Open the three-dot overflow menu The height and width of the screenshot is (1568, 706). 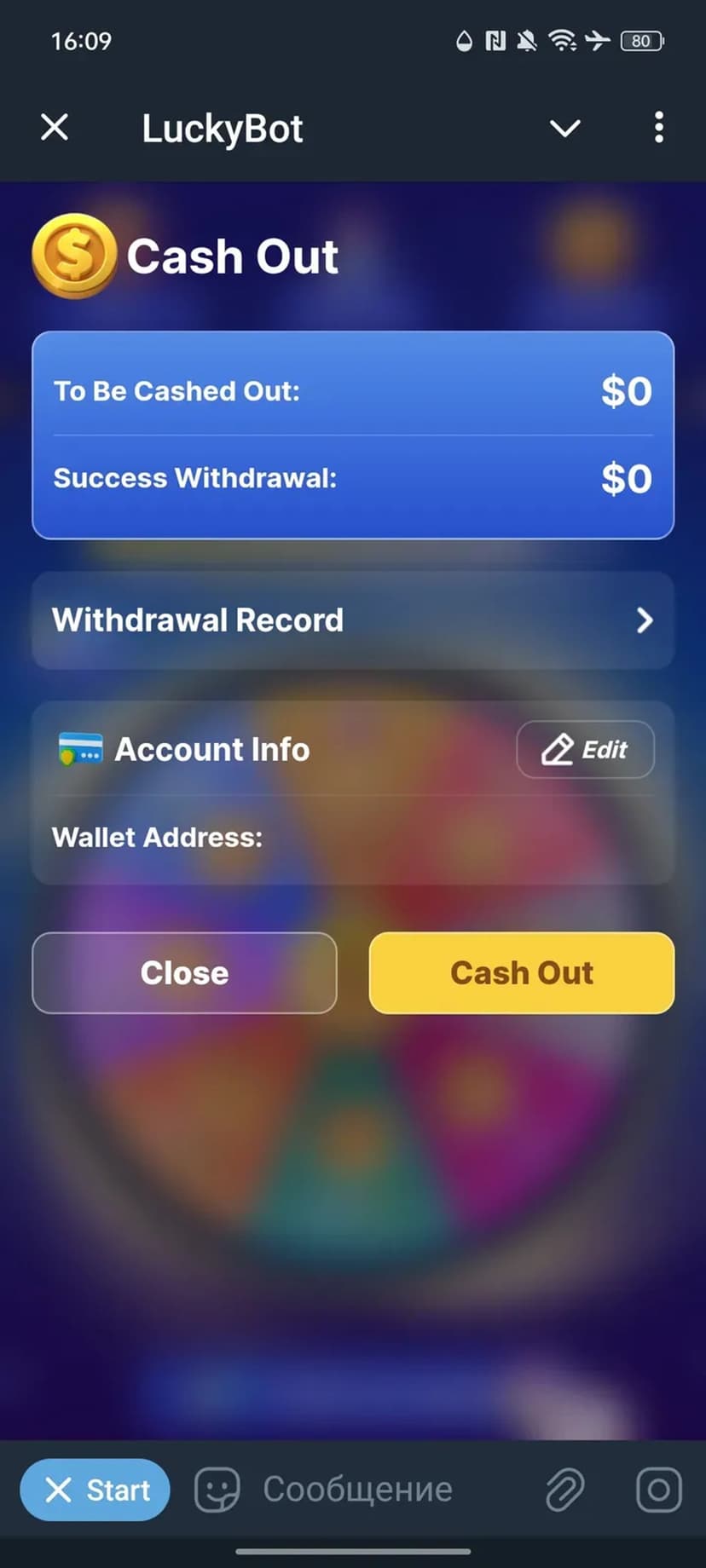pos(658,128)
